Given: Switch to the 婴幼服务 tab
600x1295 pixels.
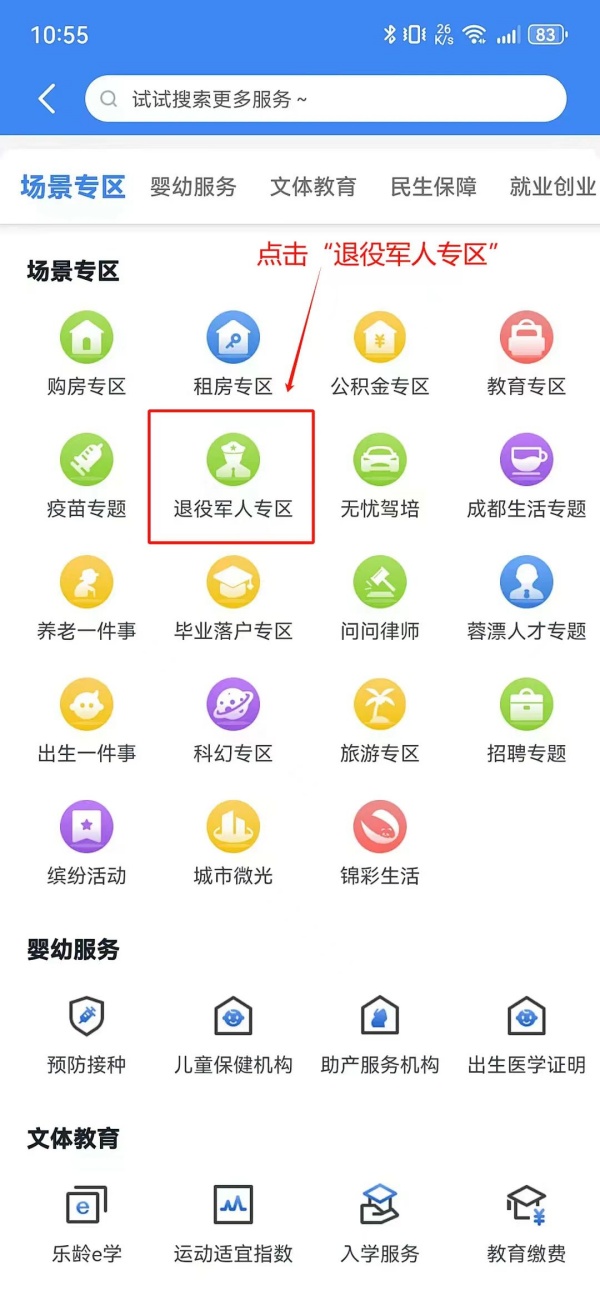Looking at the screenshot, I should [193, 187].
